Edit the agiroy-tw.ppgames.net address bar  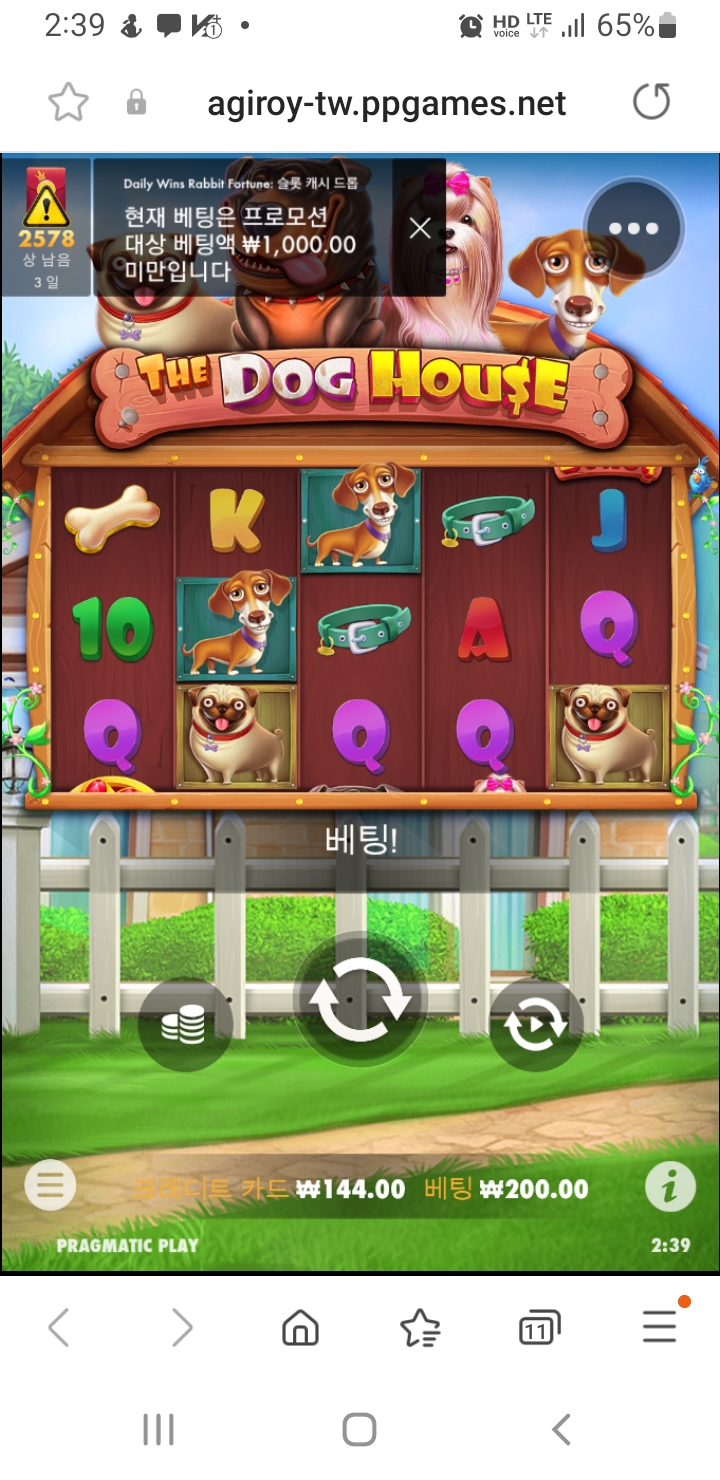point(386,102)
